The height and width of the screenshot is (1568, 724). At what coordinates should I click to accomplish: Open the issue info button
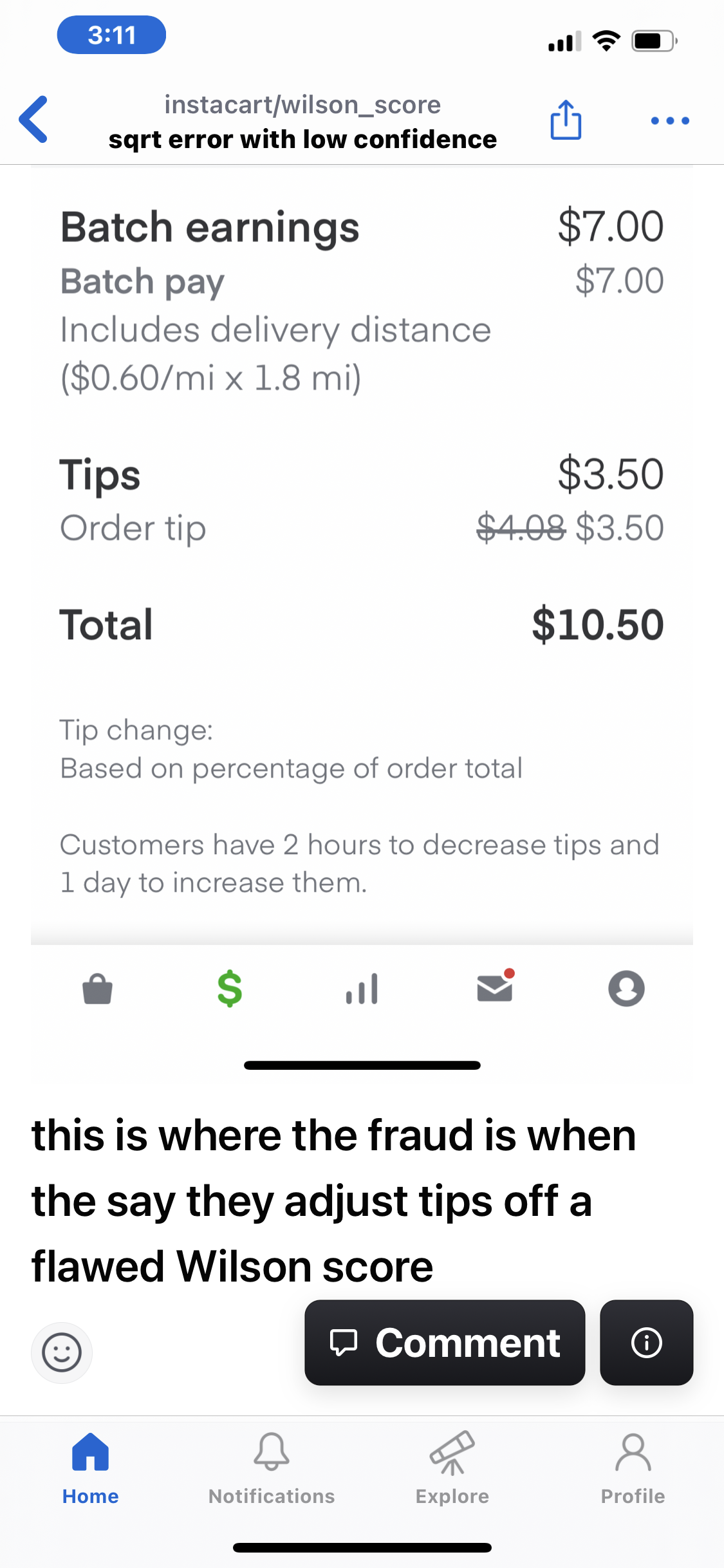coord(646,1343)
